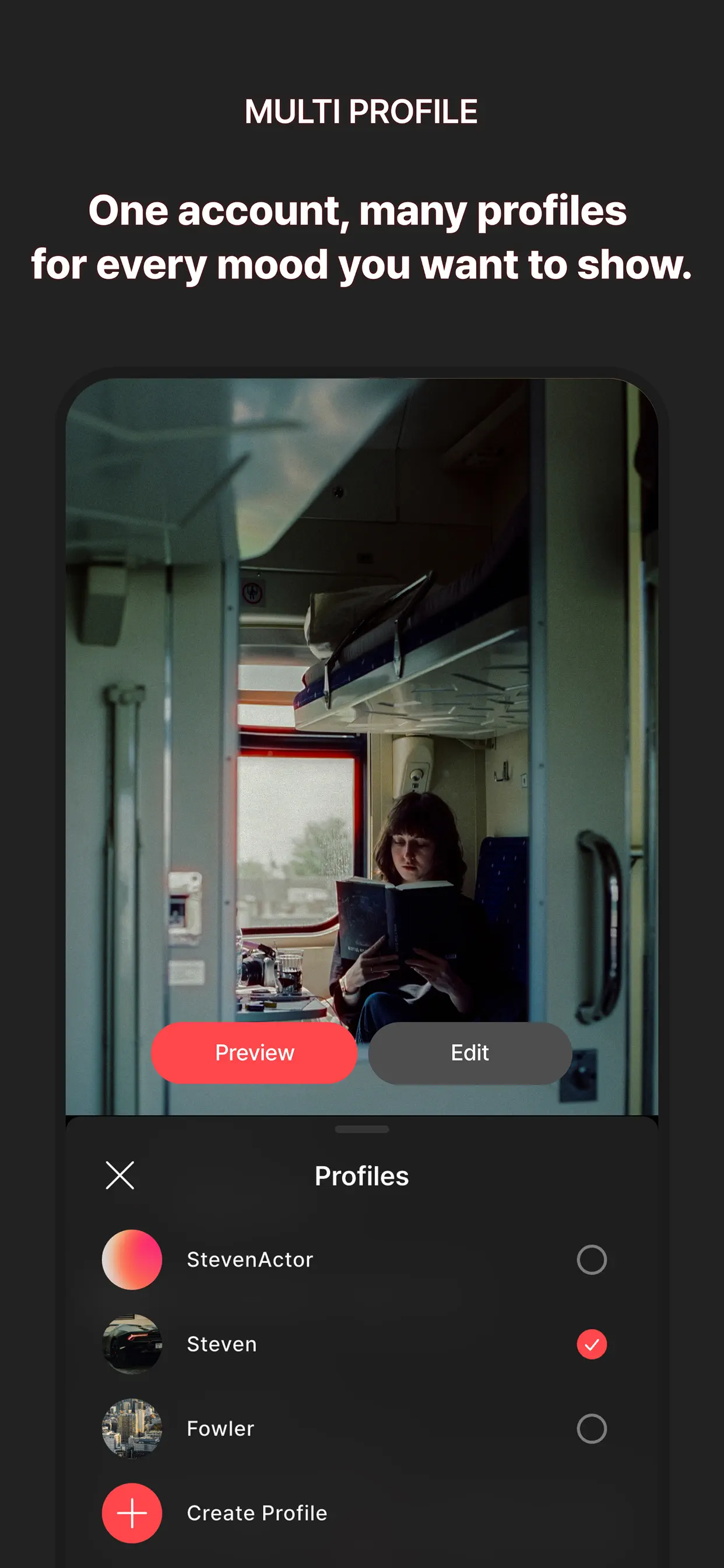Switch to the Profiles panel title
This screenshot has height=1568, width=724.
click(362, 1175)
